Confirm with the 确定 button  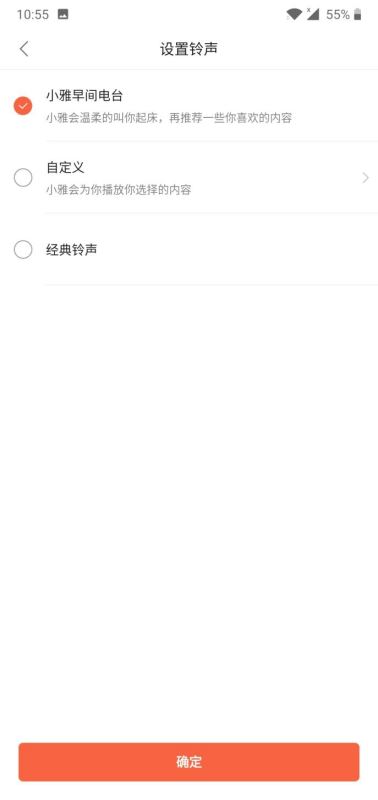(189, 762)
